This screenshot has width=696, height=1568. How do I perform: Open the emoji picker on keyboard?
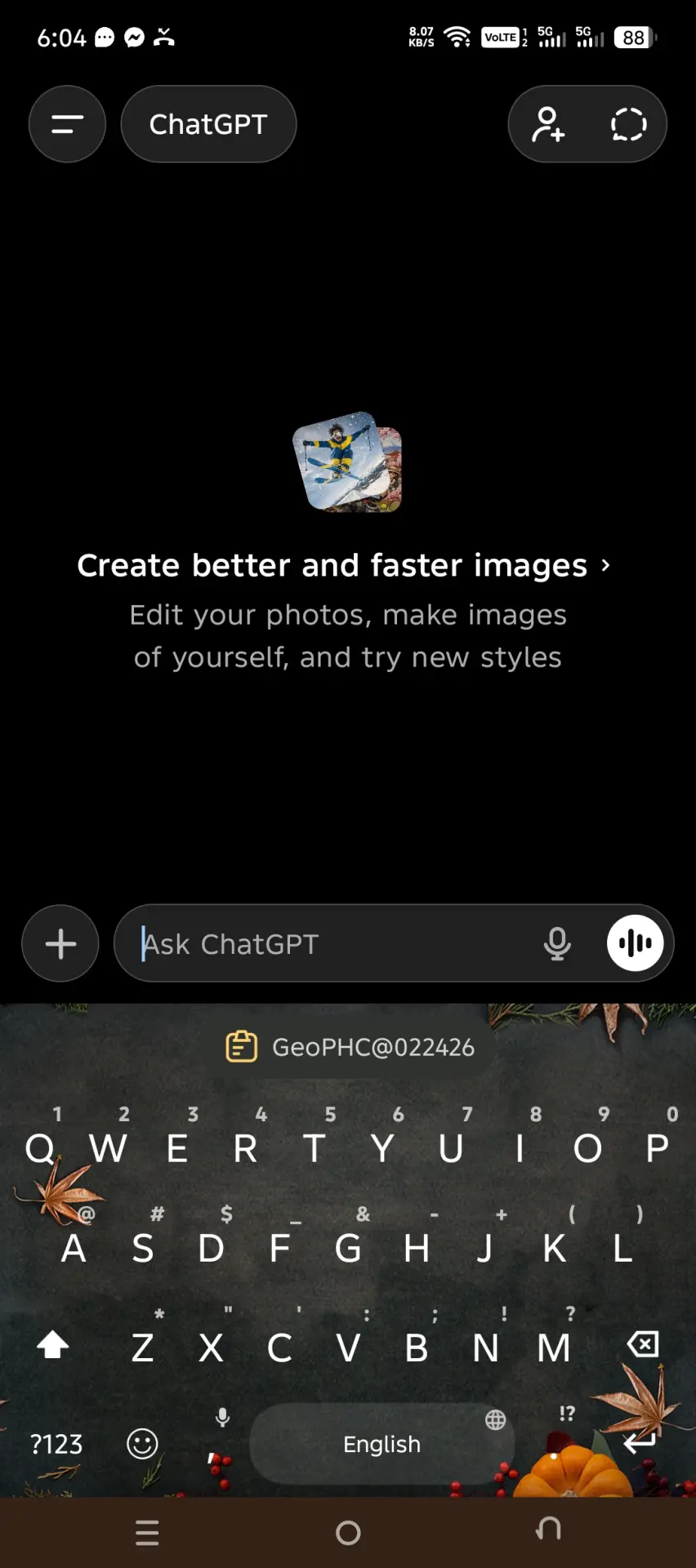[x=142, y=1444]
